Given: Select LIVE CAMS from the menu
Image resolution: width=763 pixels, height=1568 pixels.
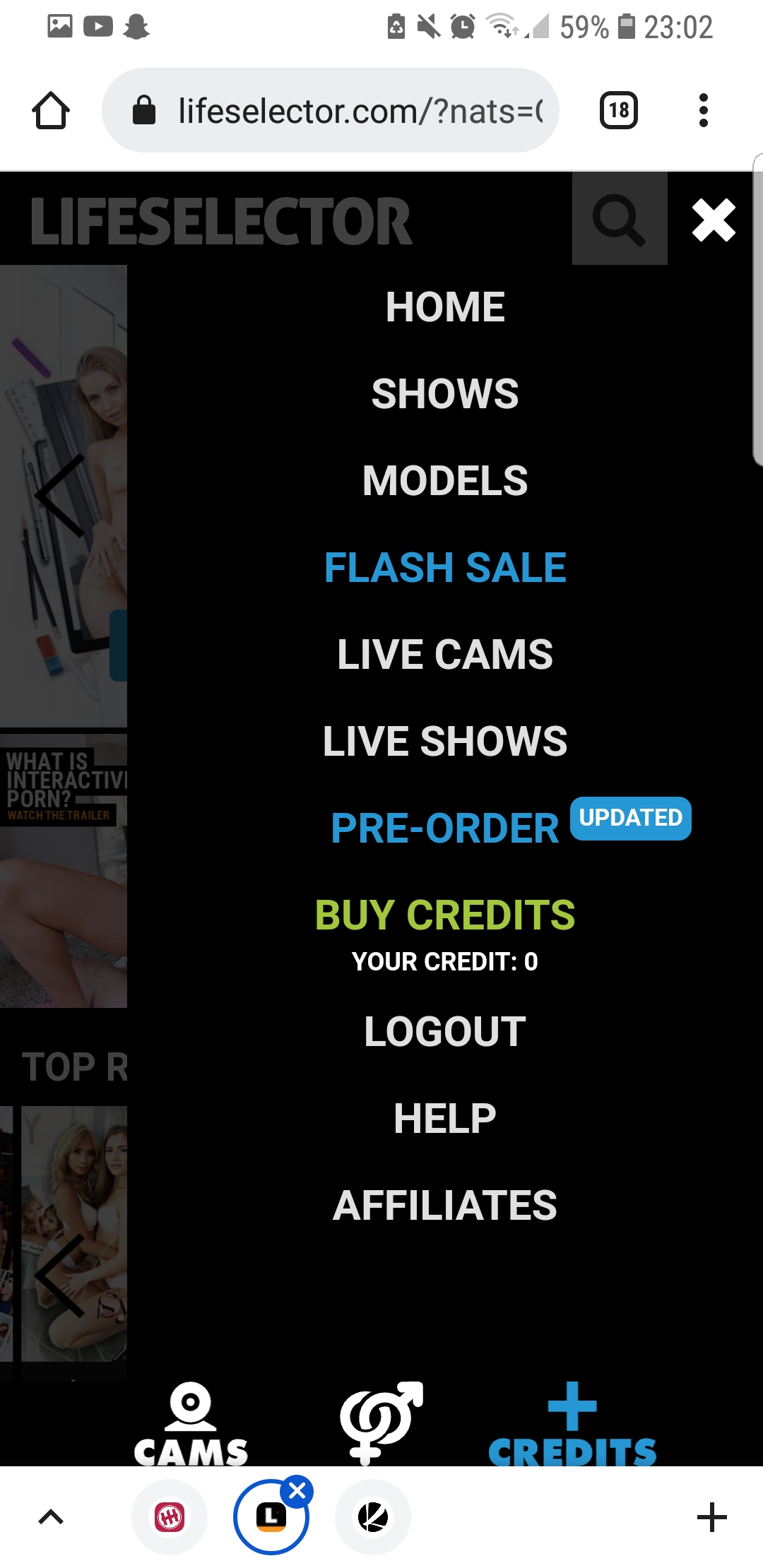Looking at the screenshot, I should pos(445,655).
